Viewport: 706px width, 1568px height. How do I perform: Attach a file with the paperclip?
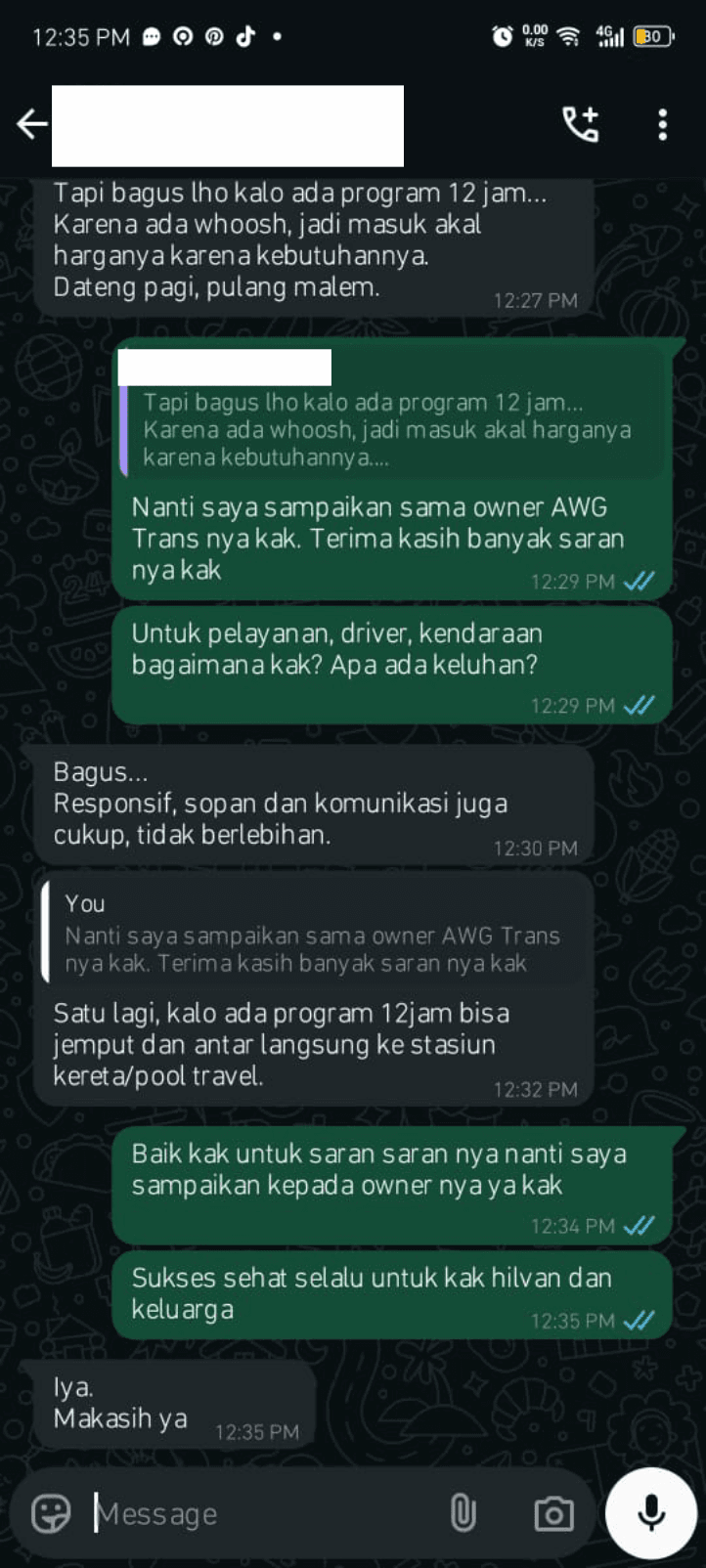click(463, 1513)
